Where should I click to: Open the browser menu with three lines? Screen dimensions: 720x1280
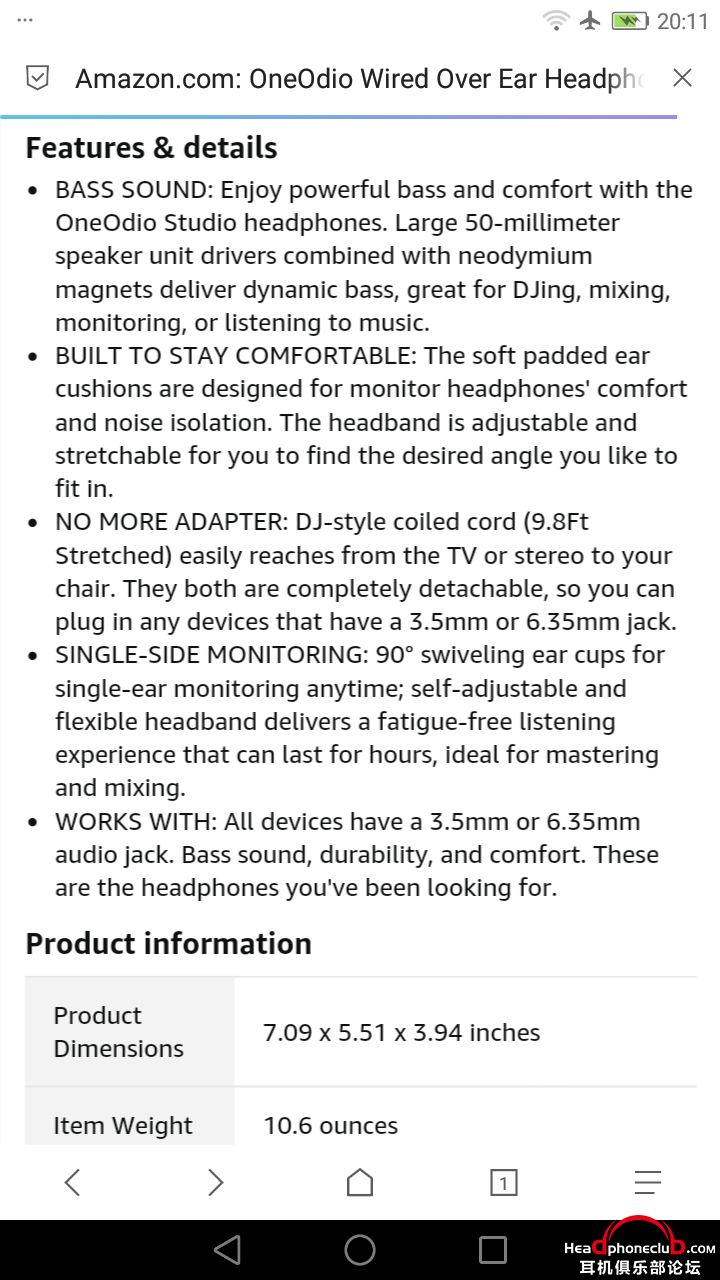coord(648,1182)
